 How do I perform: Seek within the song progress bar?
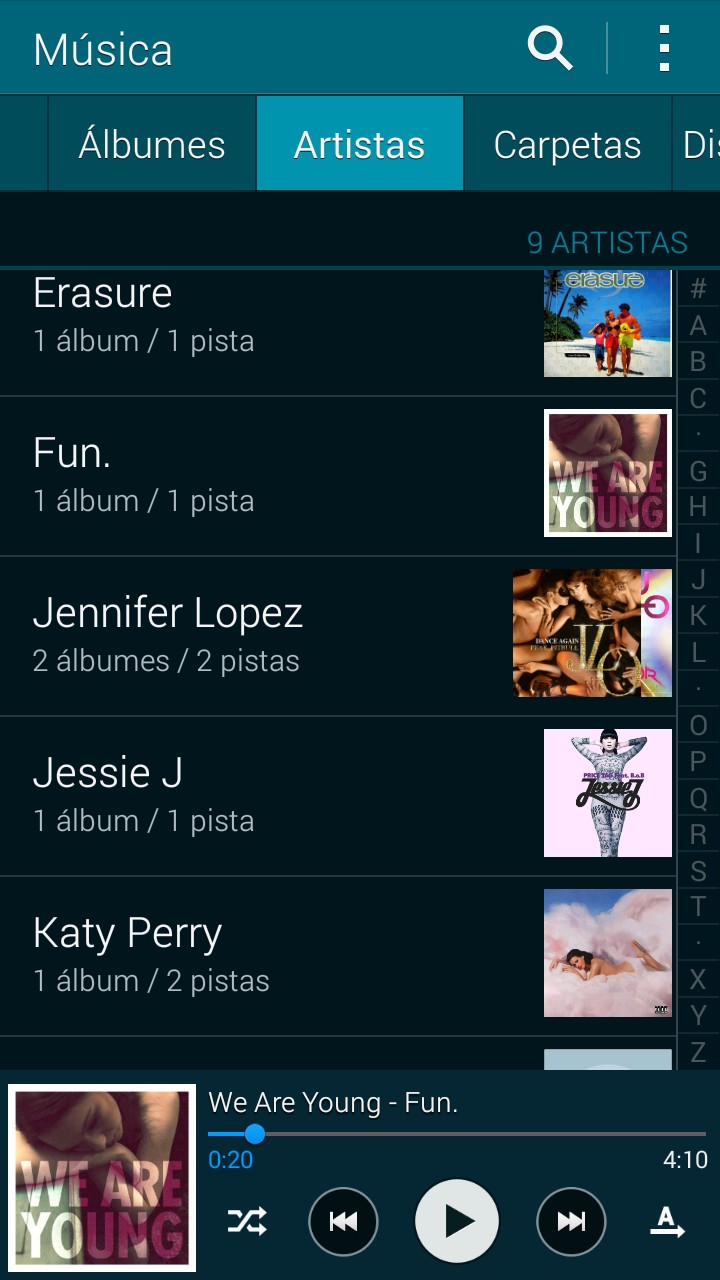456,1134
